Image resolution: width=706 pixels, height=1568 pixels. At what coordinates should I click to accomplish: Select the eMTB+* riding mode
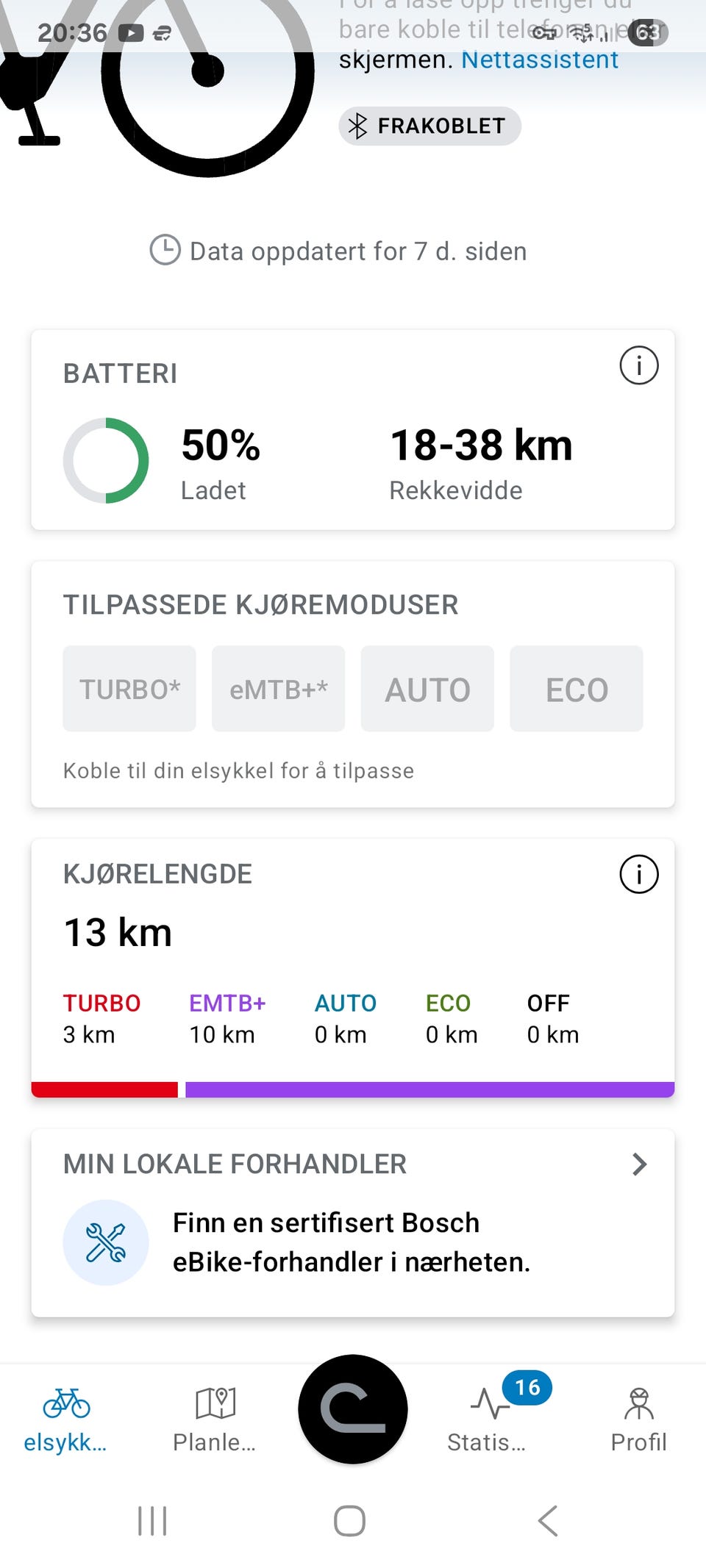(x=278, y=689)
